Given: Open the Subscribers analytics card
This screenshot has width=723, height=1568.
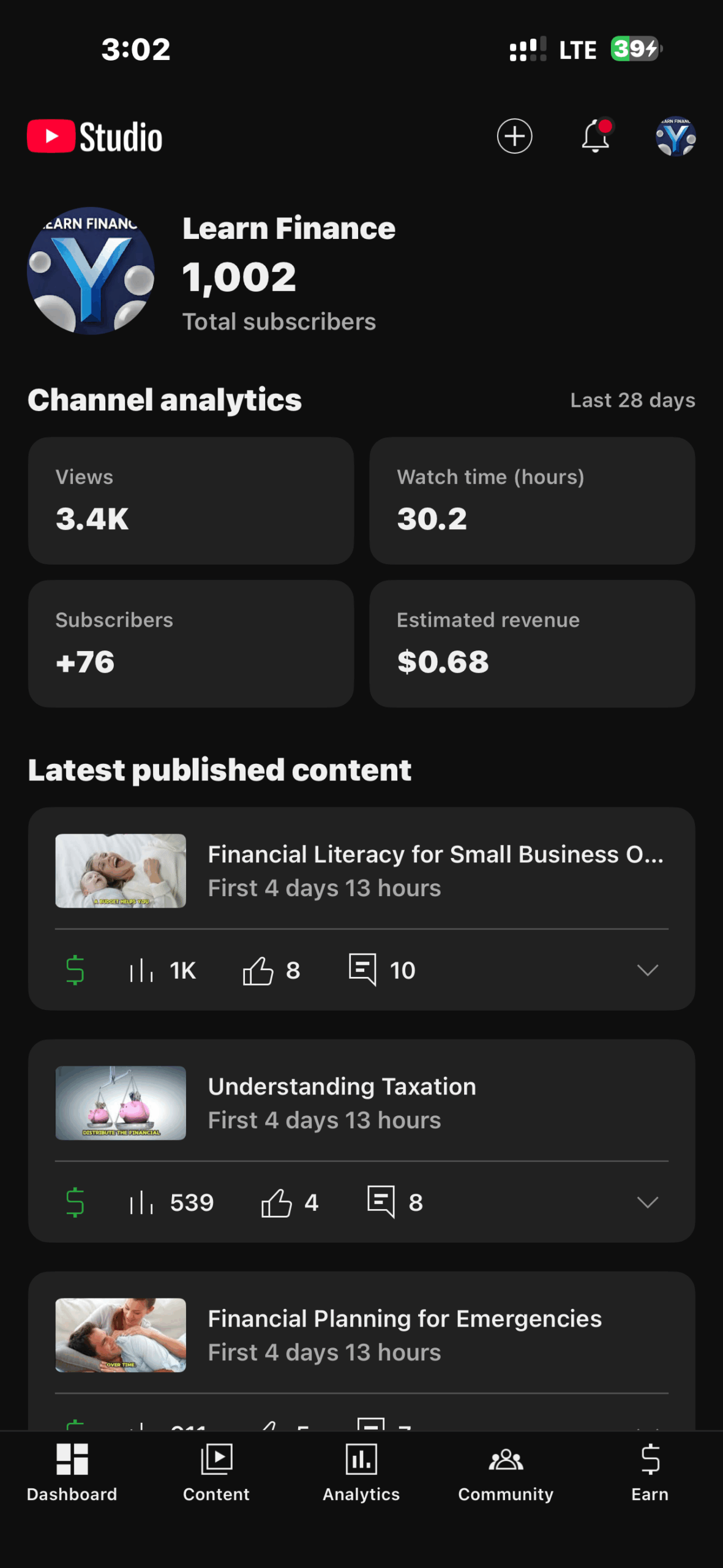Looking at the screenshot, I should pyautogui.click(x=190, y=643).
